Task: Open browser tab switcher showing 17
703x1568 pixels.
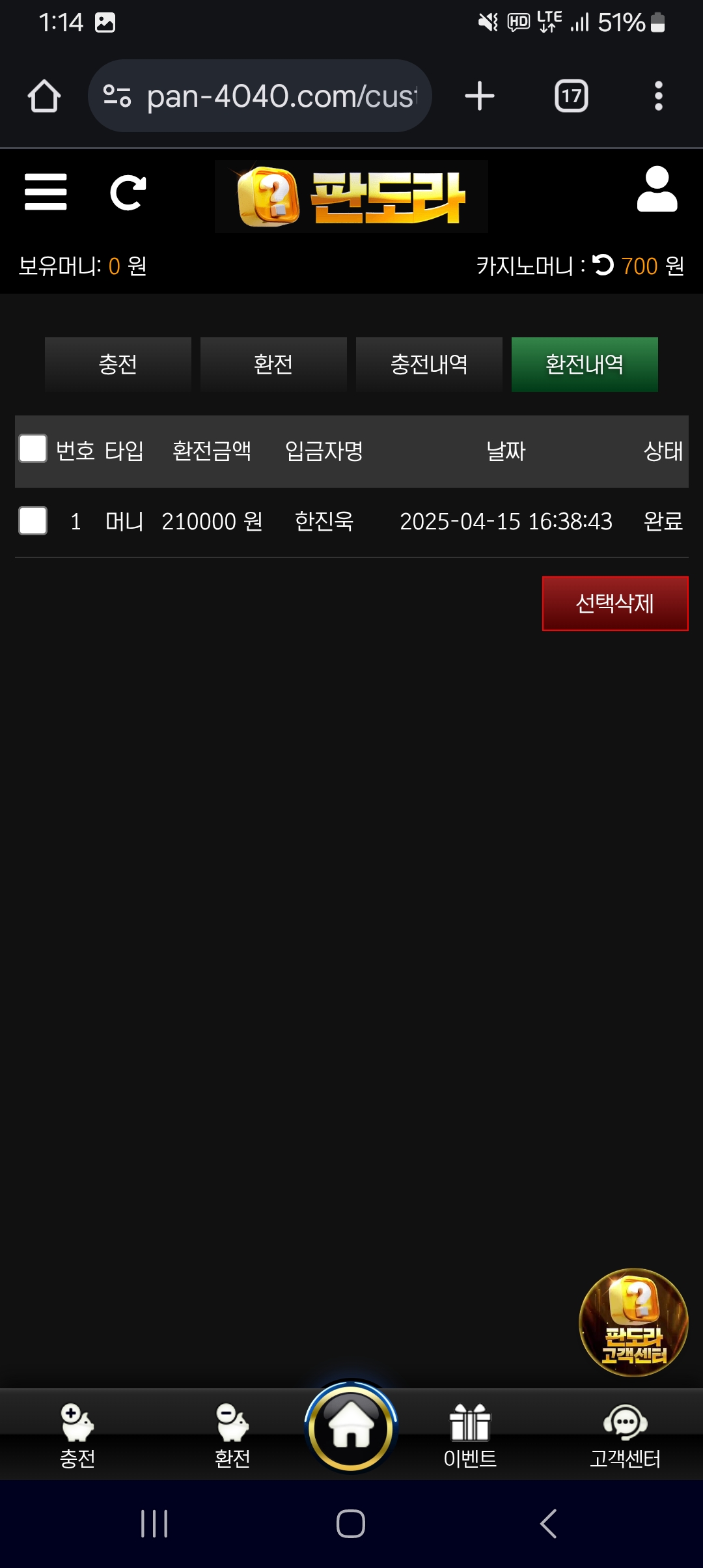Action: tap(571, 96)
